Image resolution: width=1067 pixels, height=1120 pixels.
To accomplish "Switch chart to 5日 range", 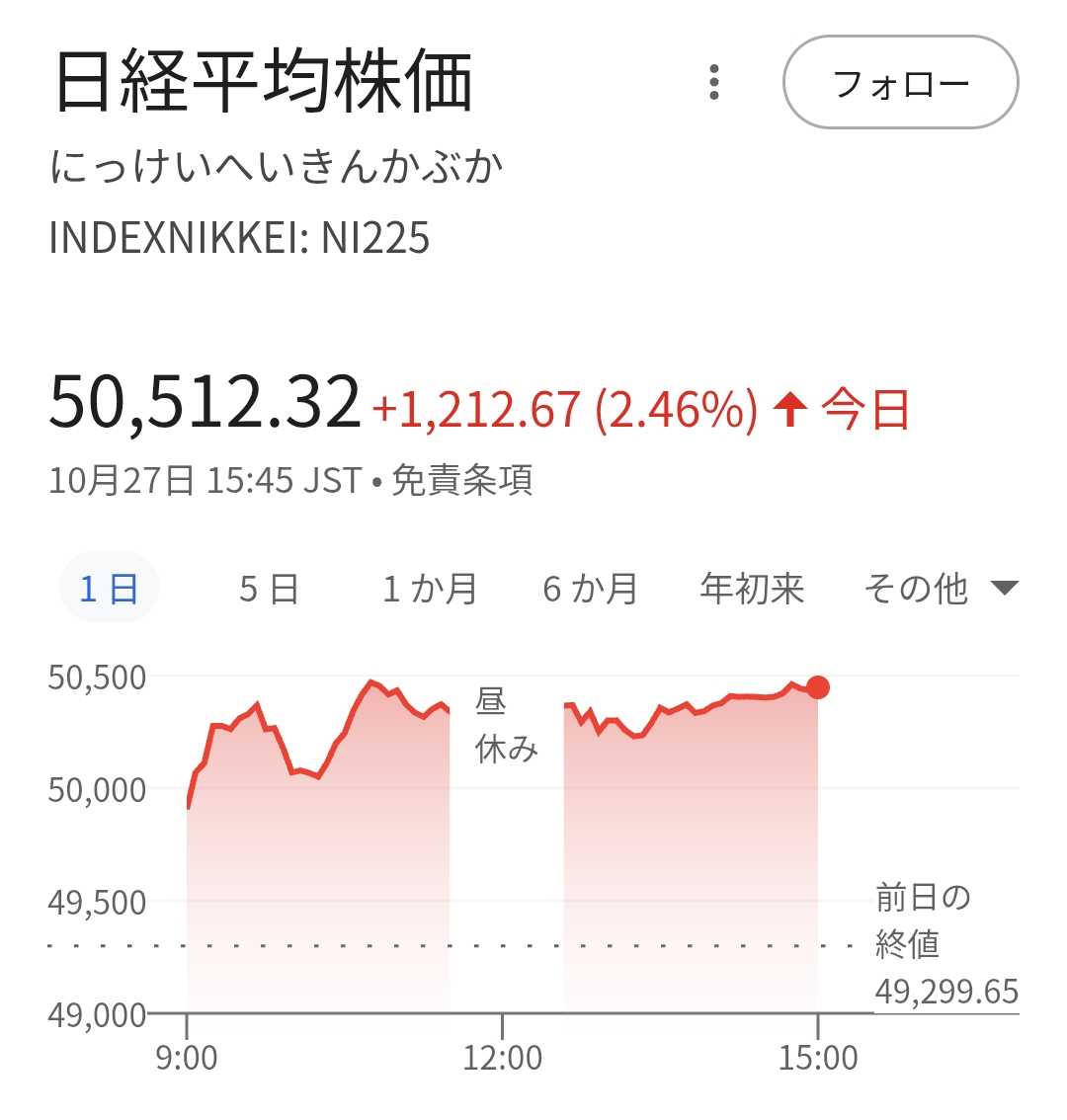I will point(269,590).
